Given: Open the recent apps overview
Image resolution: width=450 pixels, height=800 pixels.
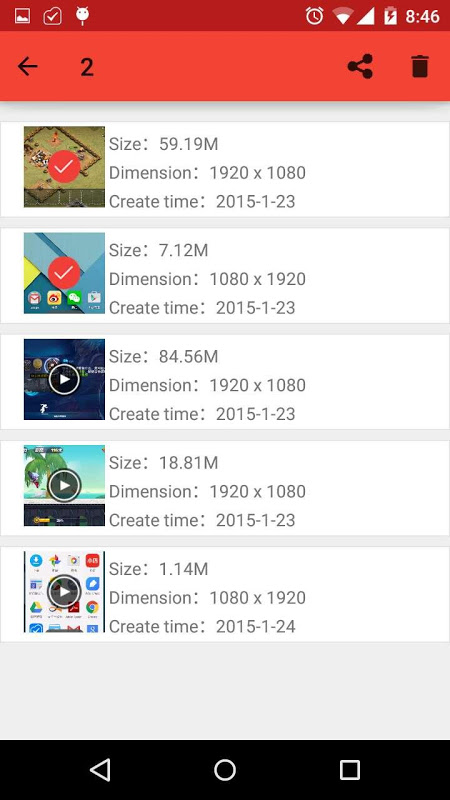Looking at the screenshot, I should point(350,770).
